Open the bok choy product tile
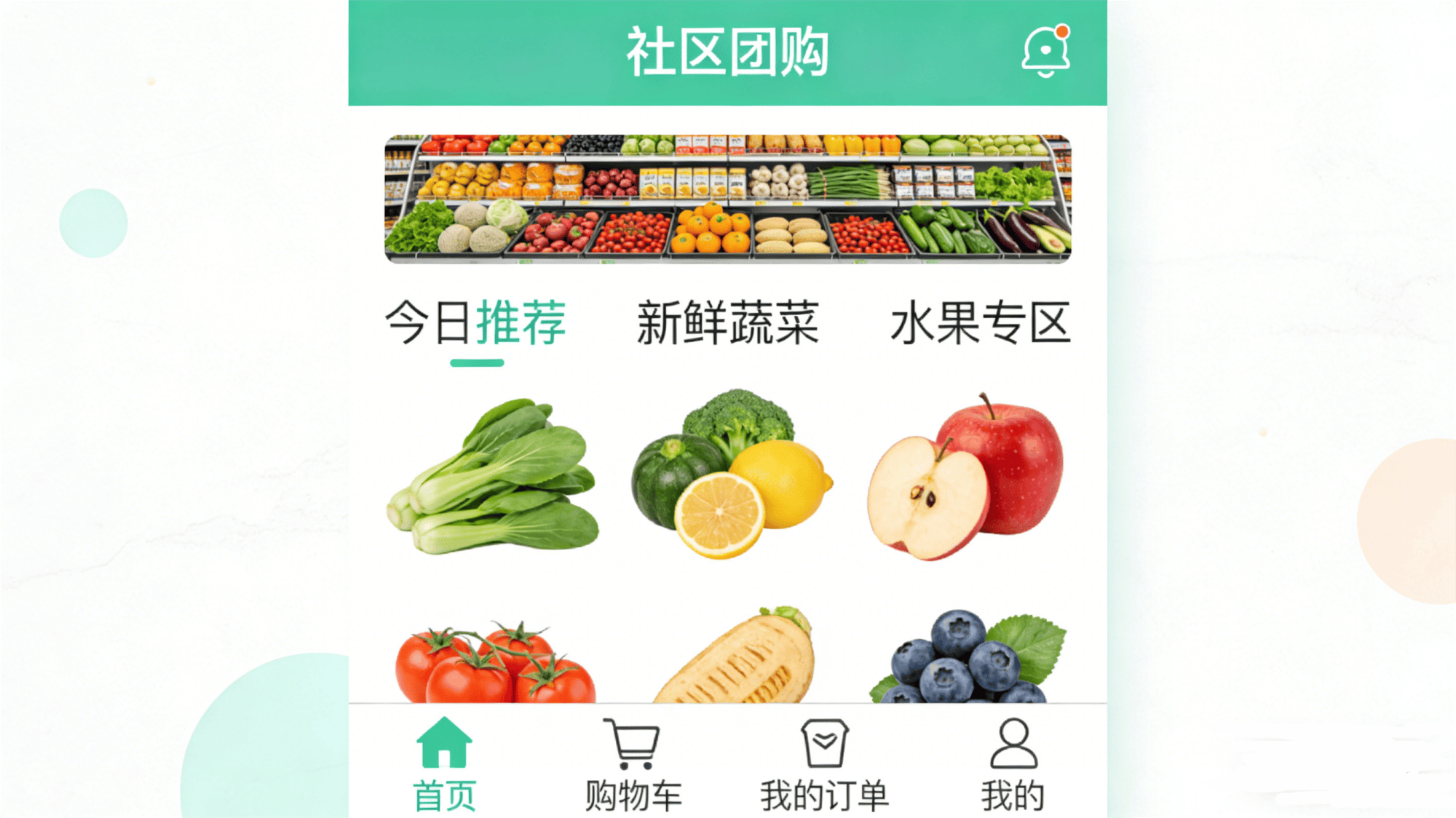This screenshot has height=818, width=1456. coord(493,477)
